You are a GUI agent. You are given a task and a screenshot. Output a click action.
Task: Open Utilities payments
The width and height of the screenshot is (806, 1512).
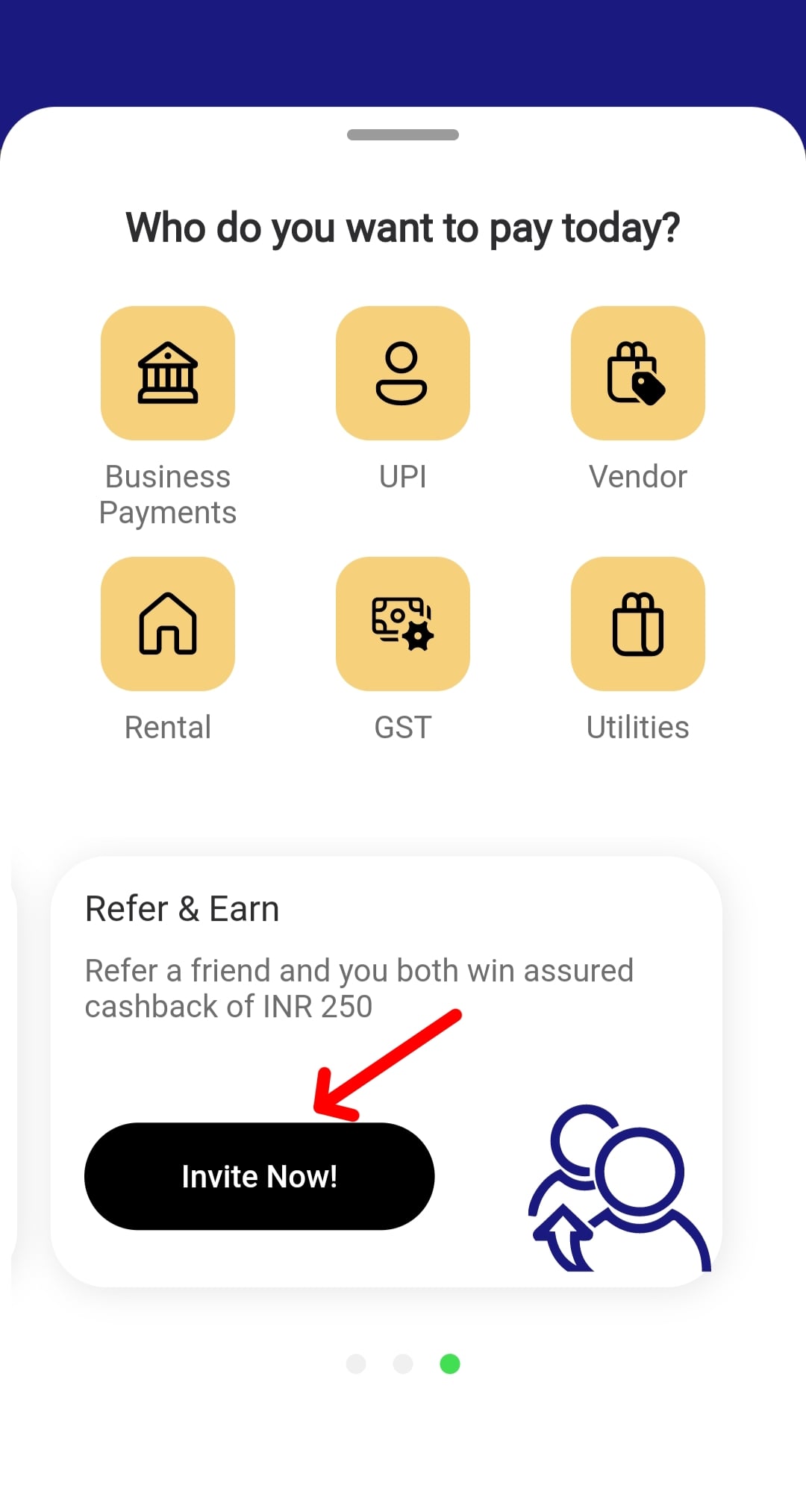coord(638,623)
